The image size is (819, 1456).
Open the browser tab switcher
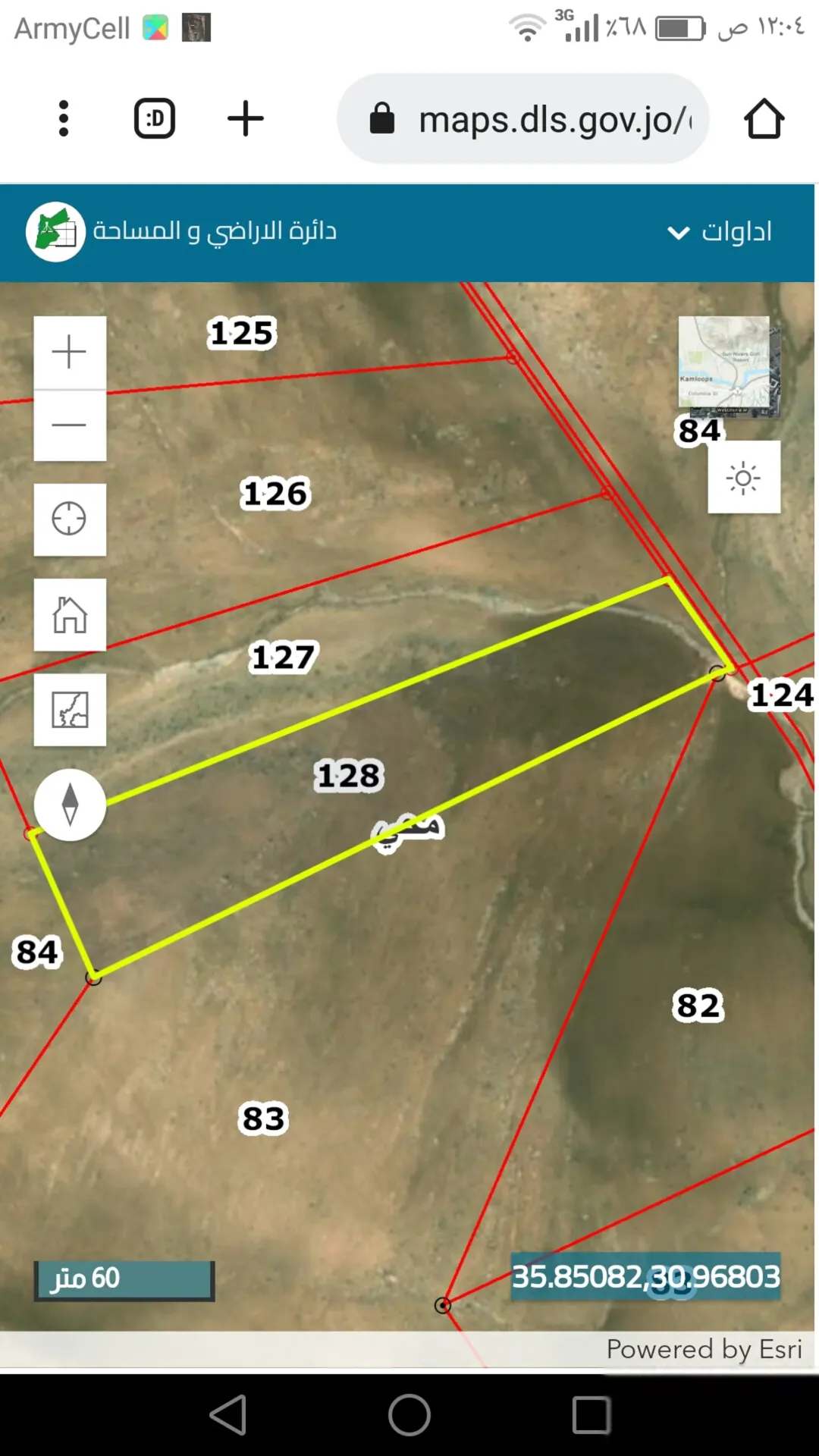pos(155,119)
